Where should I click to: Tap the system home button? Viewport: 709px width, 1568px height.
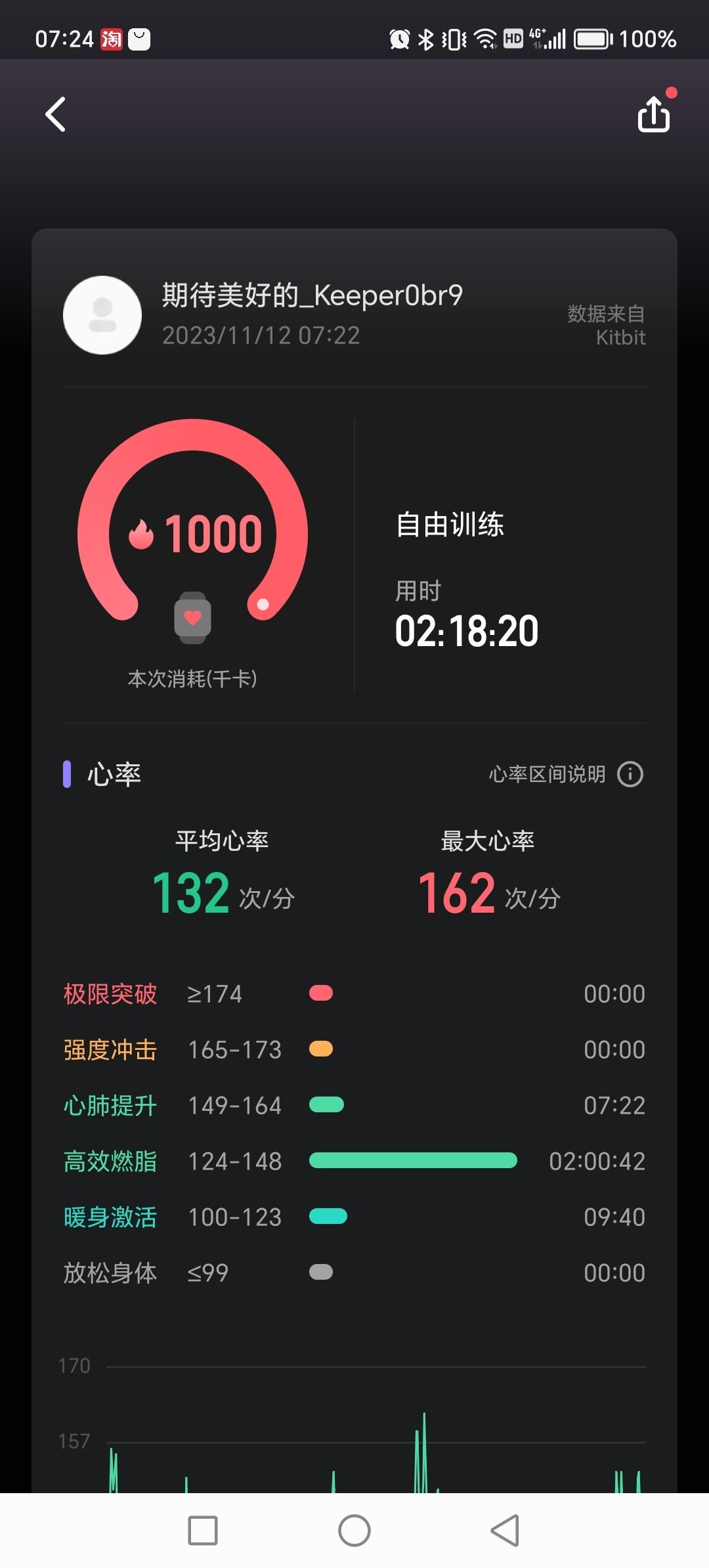354,1531
